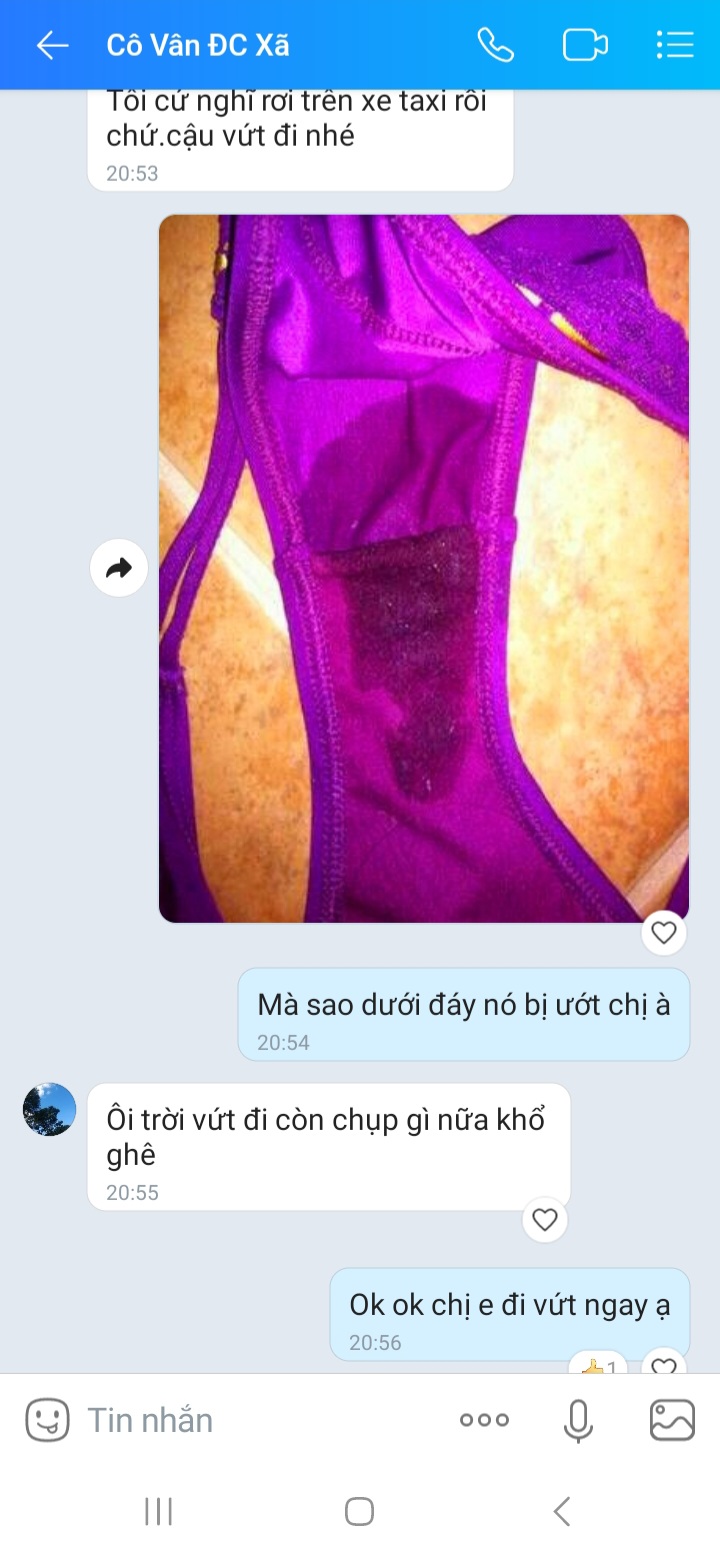The image size is (720, 1555).
Task: Open recent apps from navigation bar
Action: [158, 1511]
